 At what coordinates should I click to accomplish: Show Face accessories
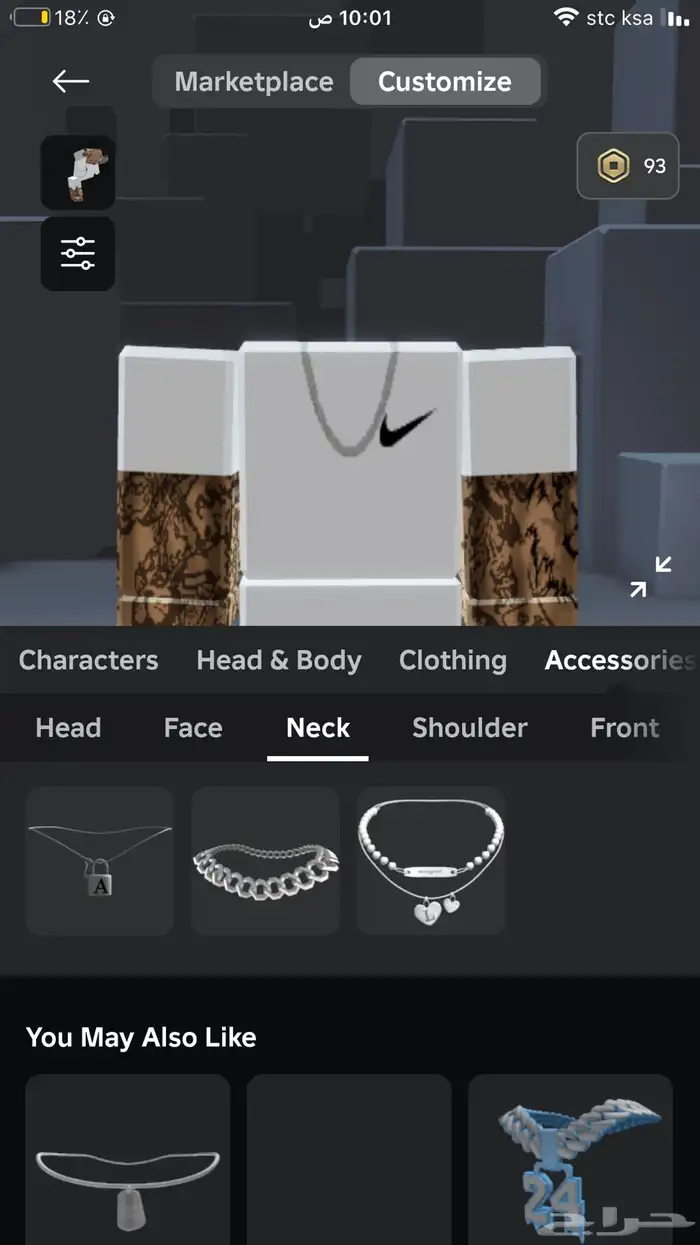point(193,728)
